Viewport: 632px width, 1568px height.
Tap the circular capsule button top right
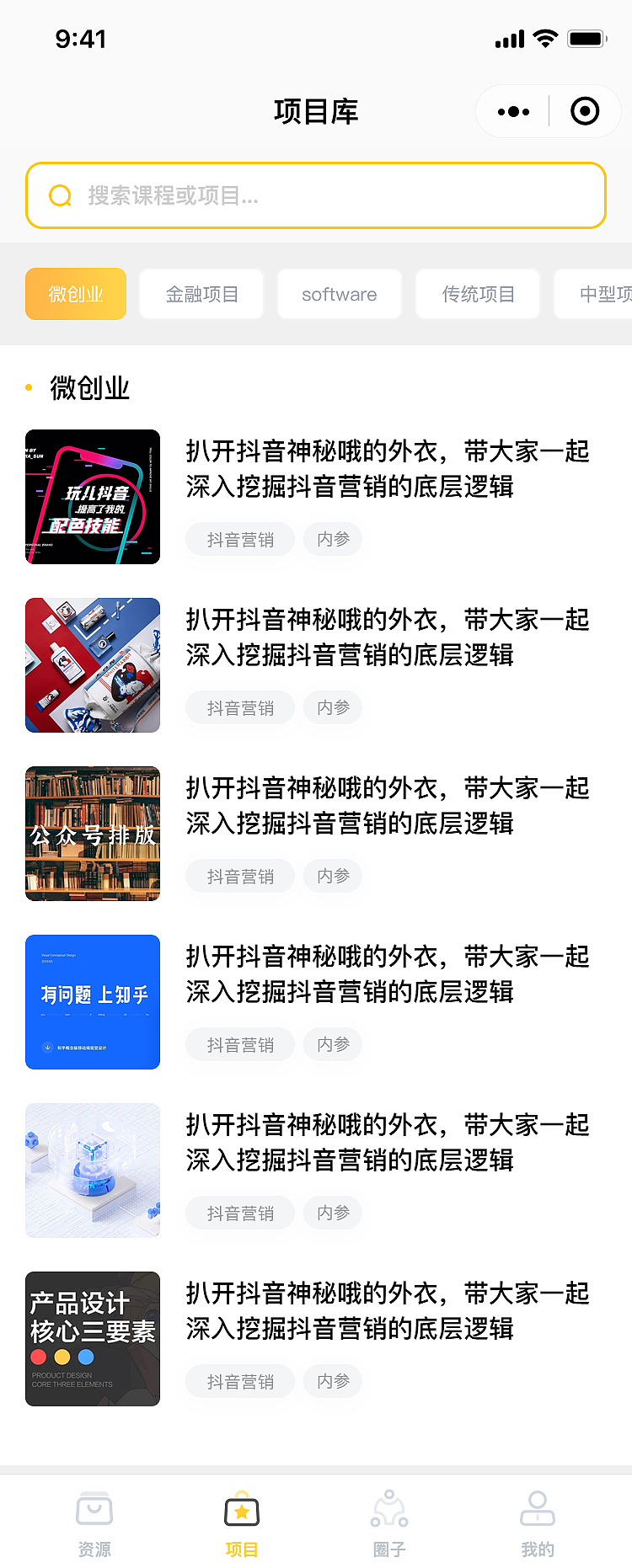point(585,110)
